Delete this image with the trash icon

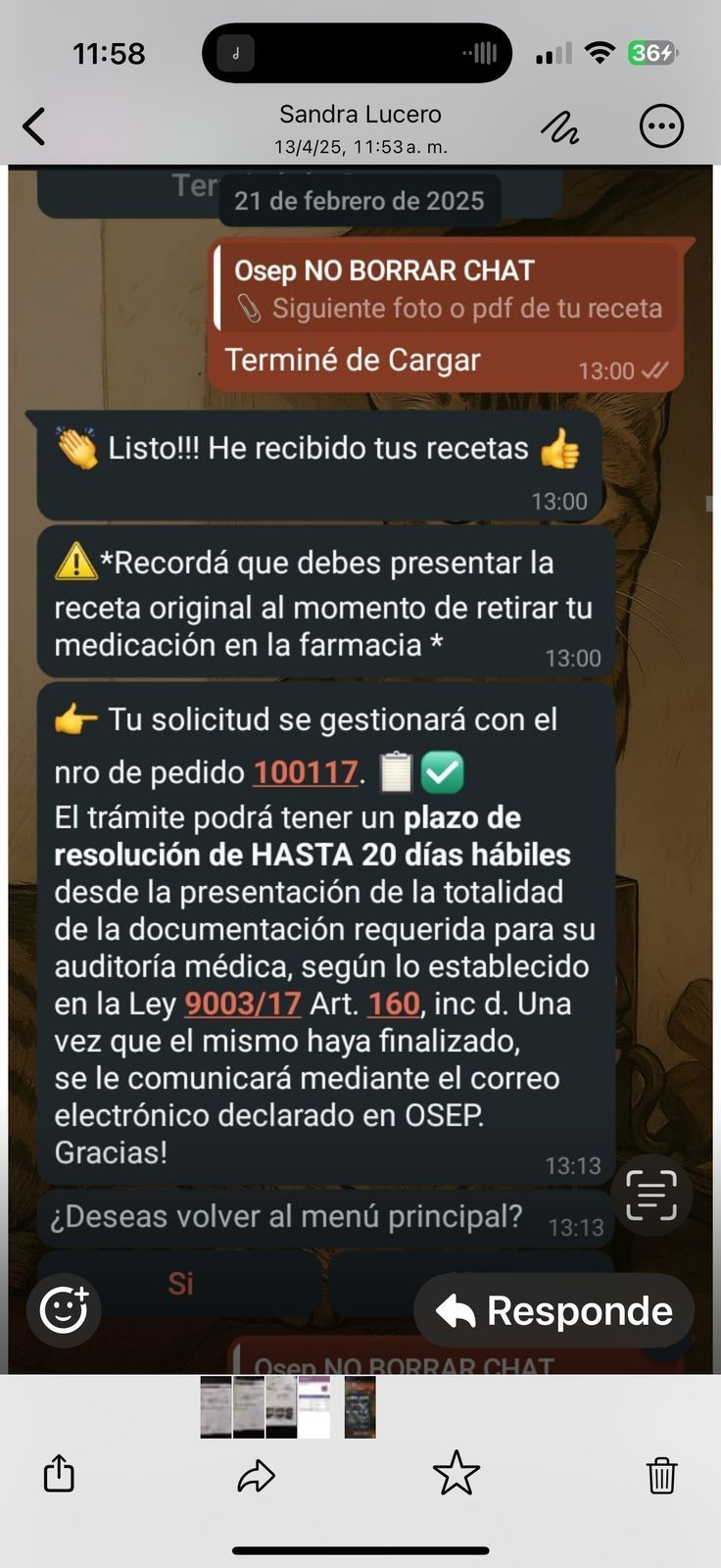pyautogui.click(x=661, y=1474)
